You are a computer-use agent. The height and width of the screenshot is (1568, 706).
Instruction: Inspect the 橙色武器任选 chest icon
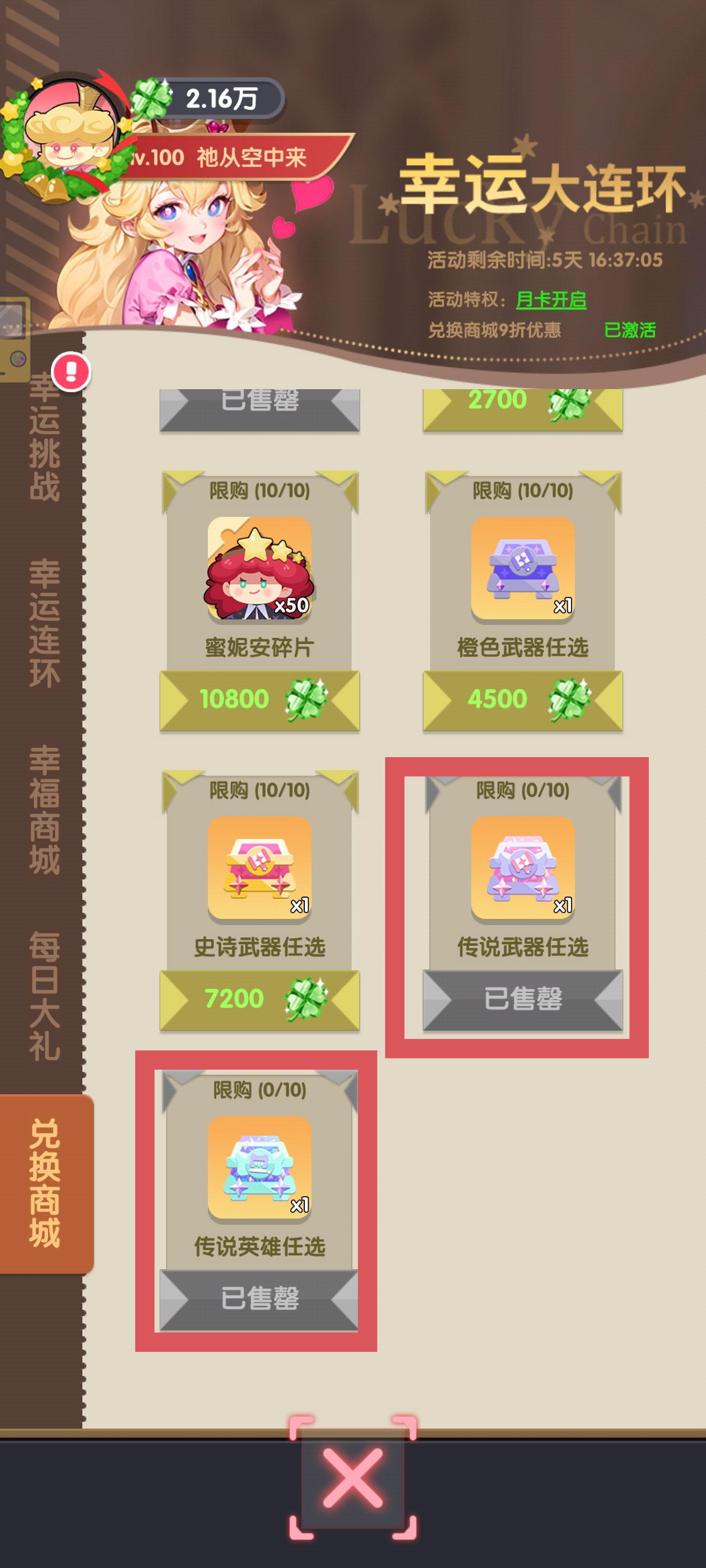[523, 567]
